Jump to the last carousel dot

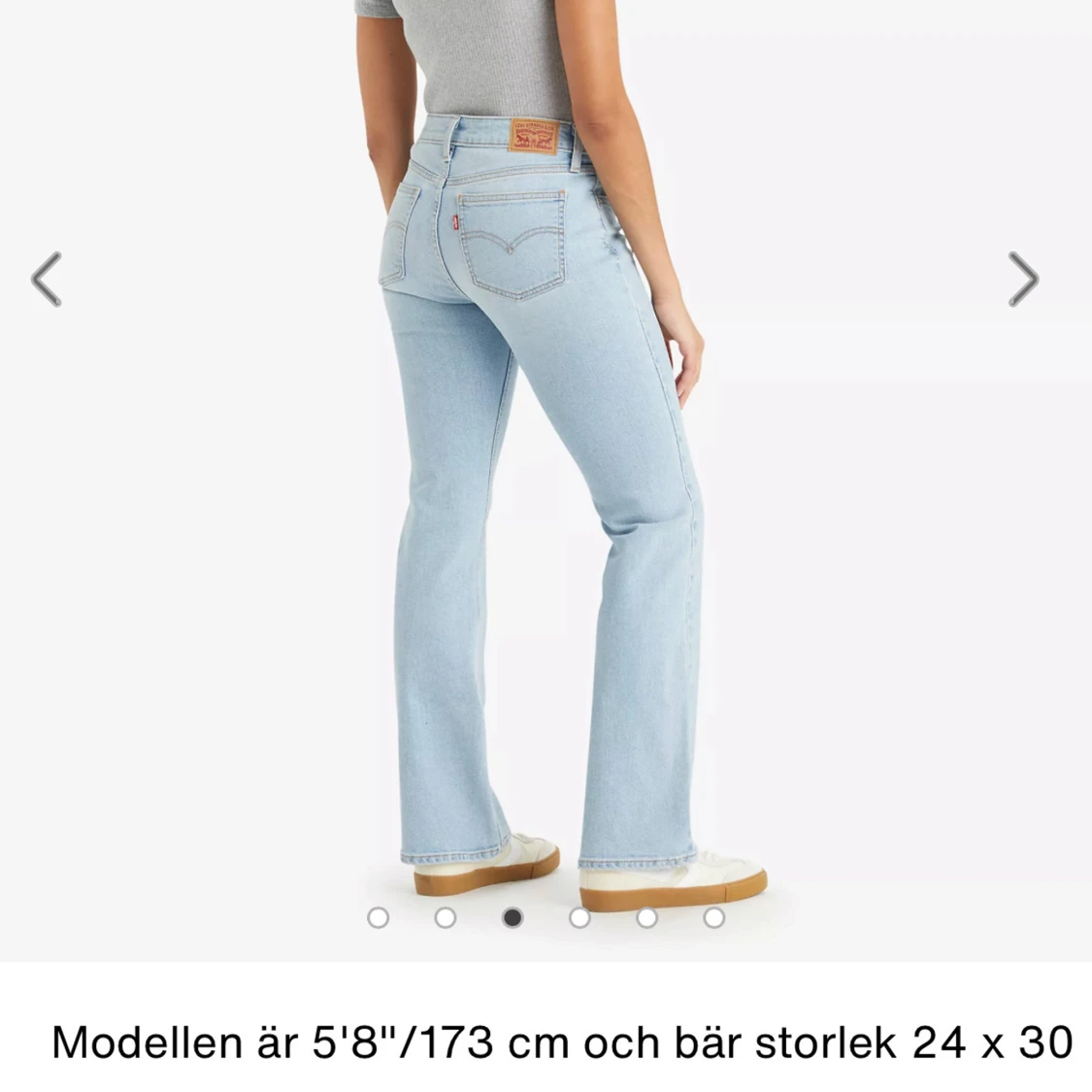pos(713,917)
